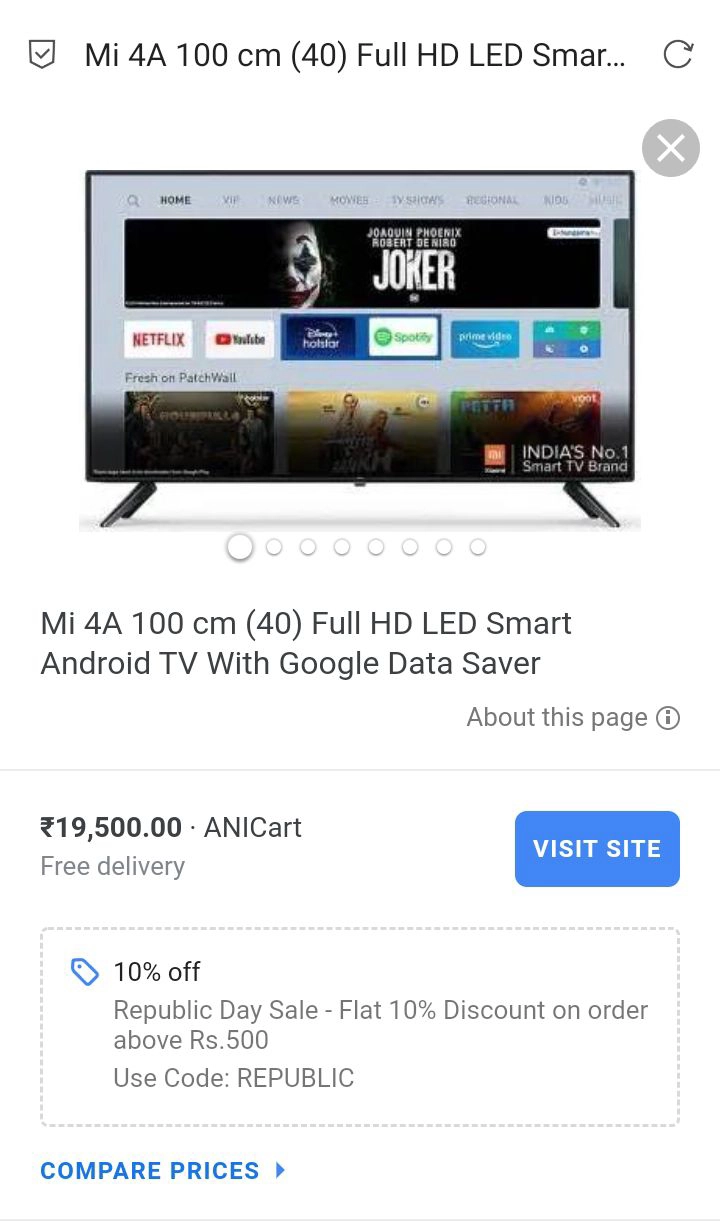This screenshot has width=720, height=1221.
Task: Tap the VISIT SITE button
Action: (597, 849)
